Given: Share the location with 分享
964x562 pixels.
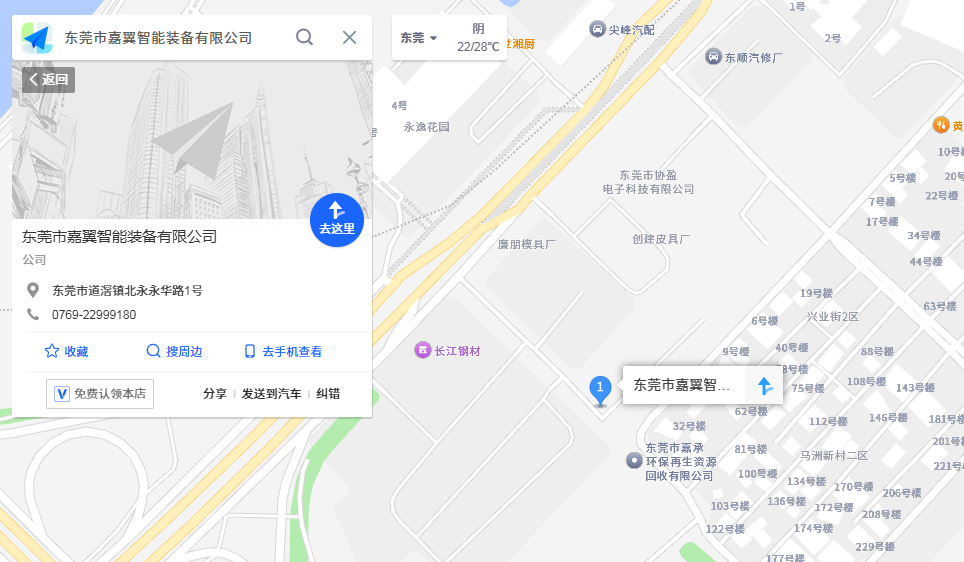Looking at the screenshot, I should pyautogui.click(x=215, y=394).
